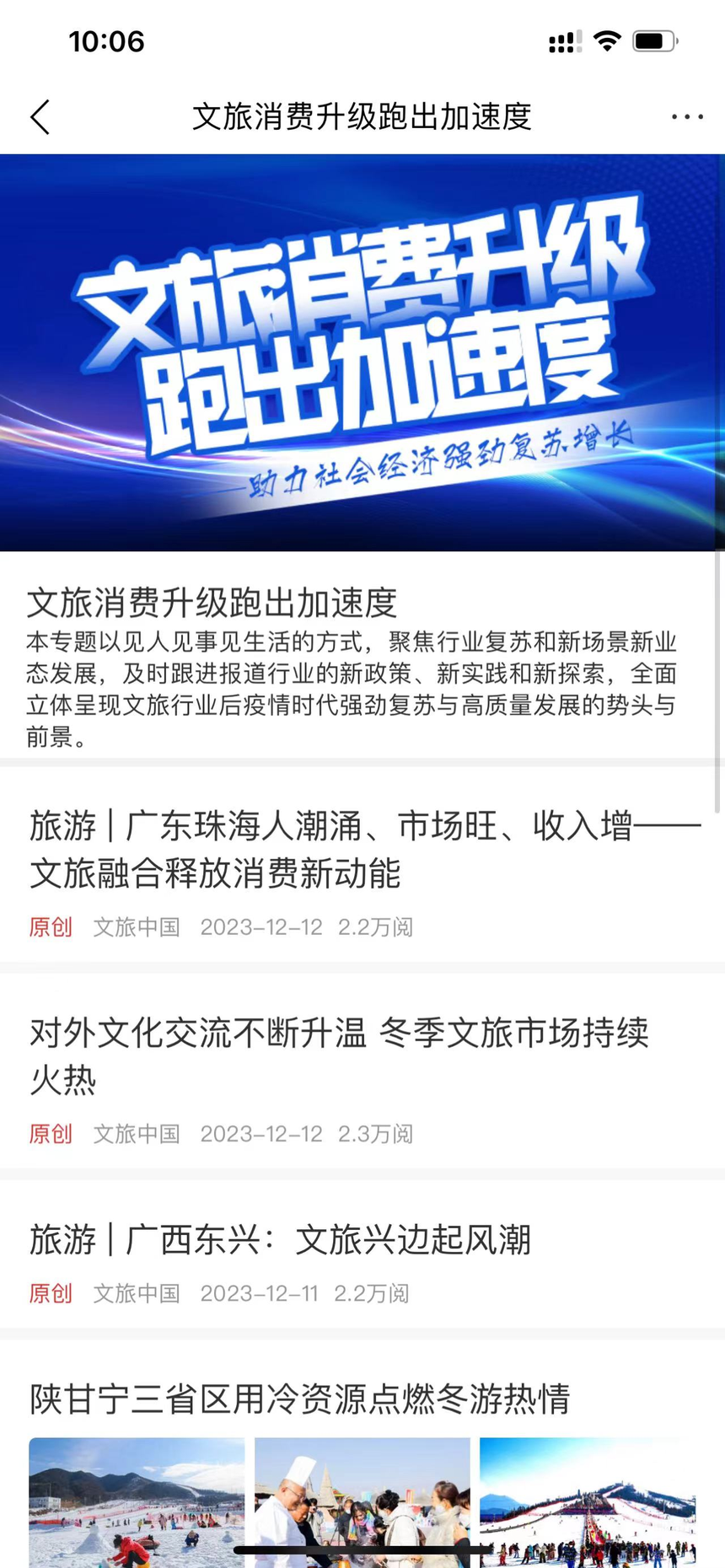Read 对外文化交流不断升温 article
Screen dimensions: 725x1568
tap(339, 1055)
